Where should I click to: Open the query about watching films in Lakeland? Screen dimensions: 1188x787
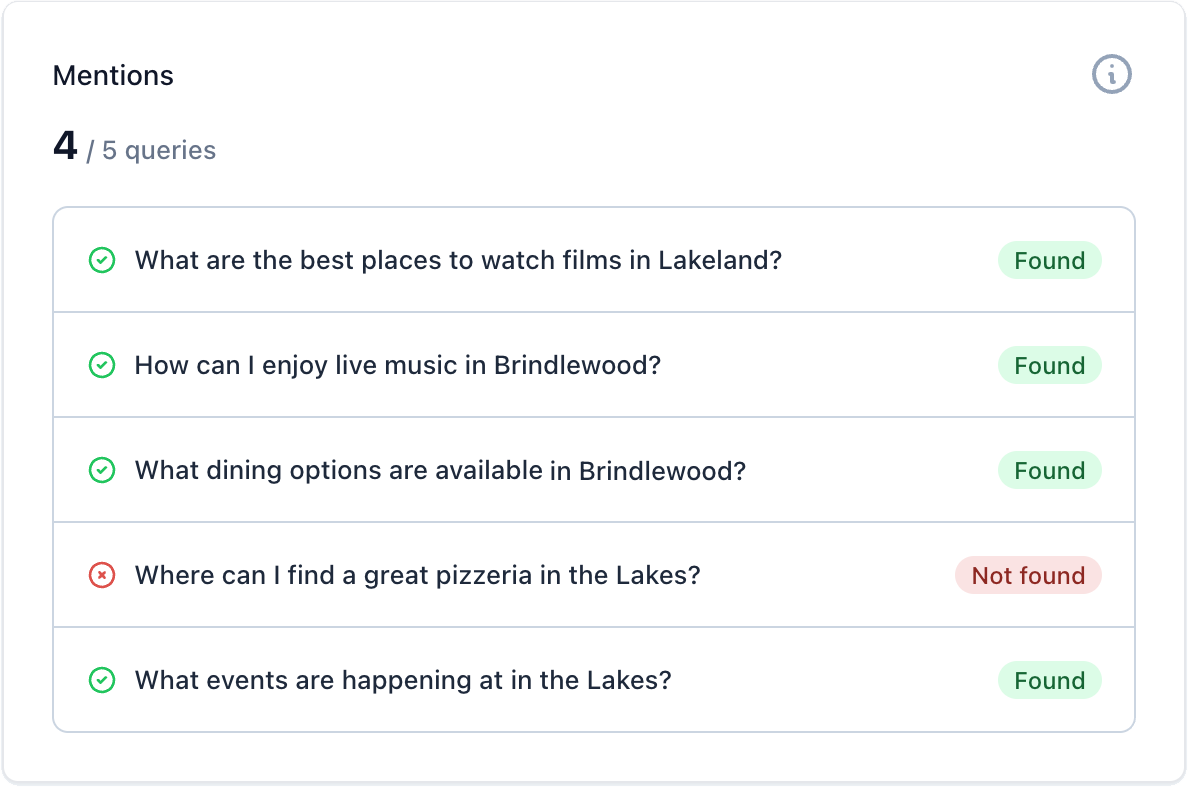pyautogui.click(x=458, y=261)
